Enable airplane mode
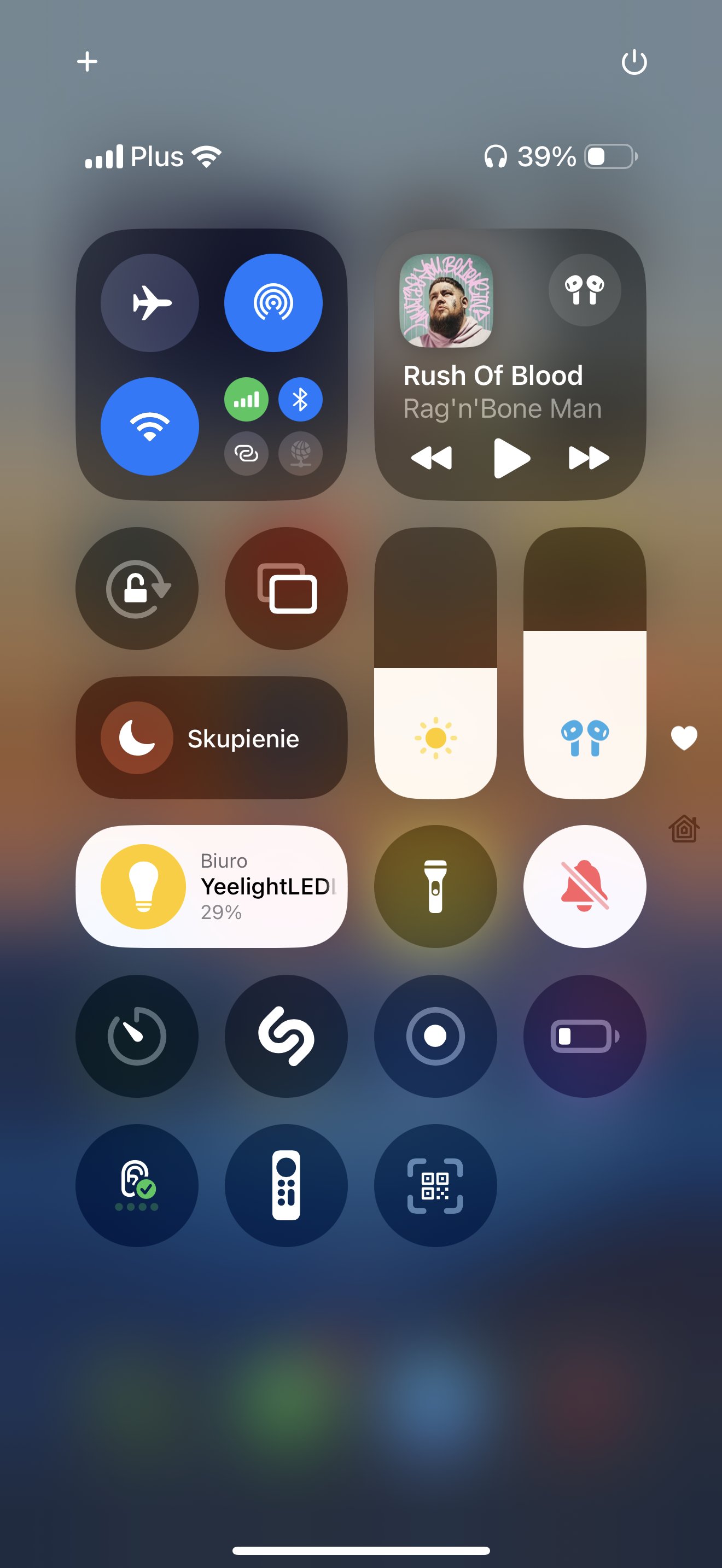 tap(150, 302)
